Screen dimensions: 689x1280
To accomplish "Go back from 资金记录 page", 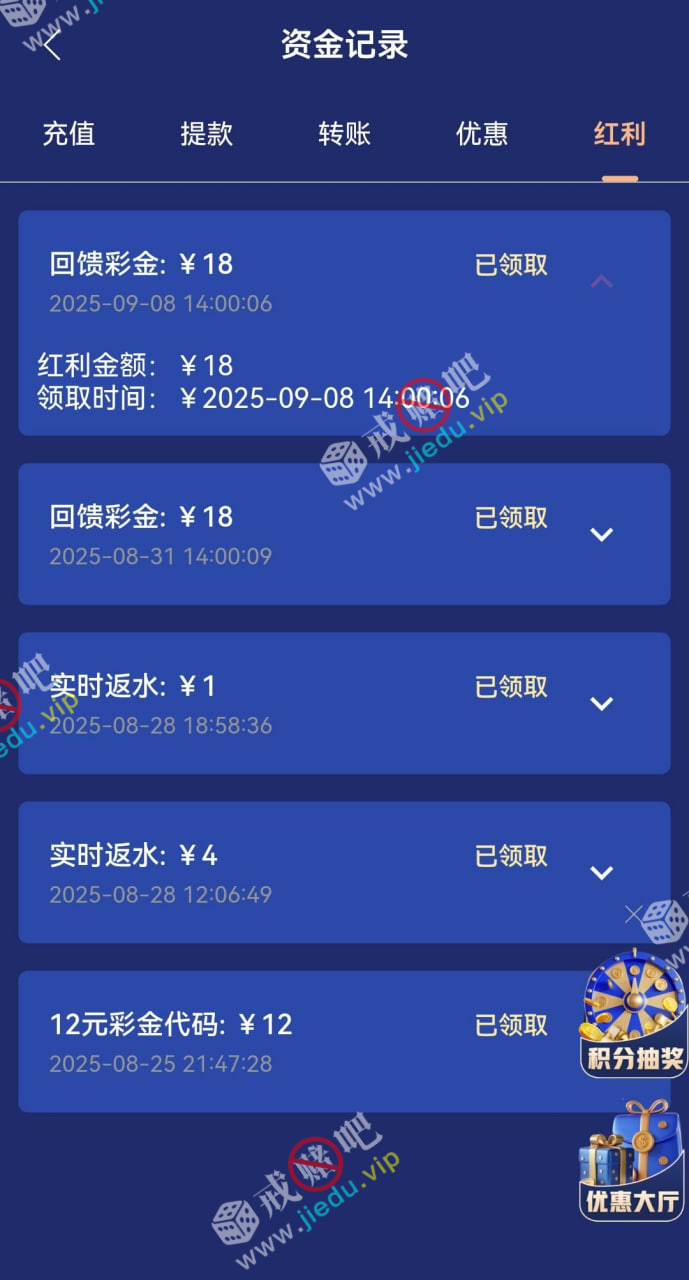I will tap(53, 45).
